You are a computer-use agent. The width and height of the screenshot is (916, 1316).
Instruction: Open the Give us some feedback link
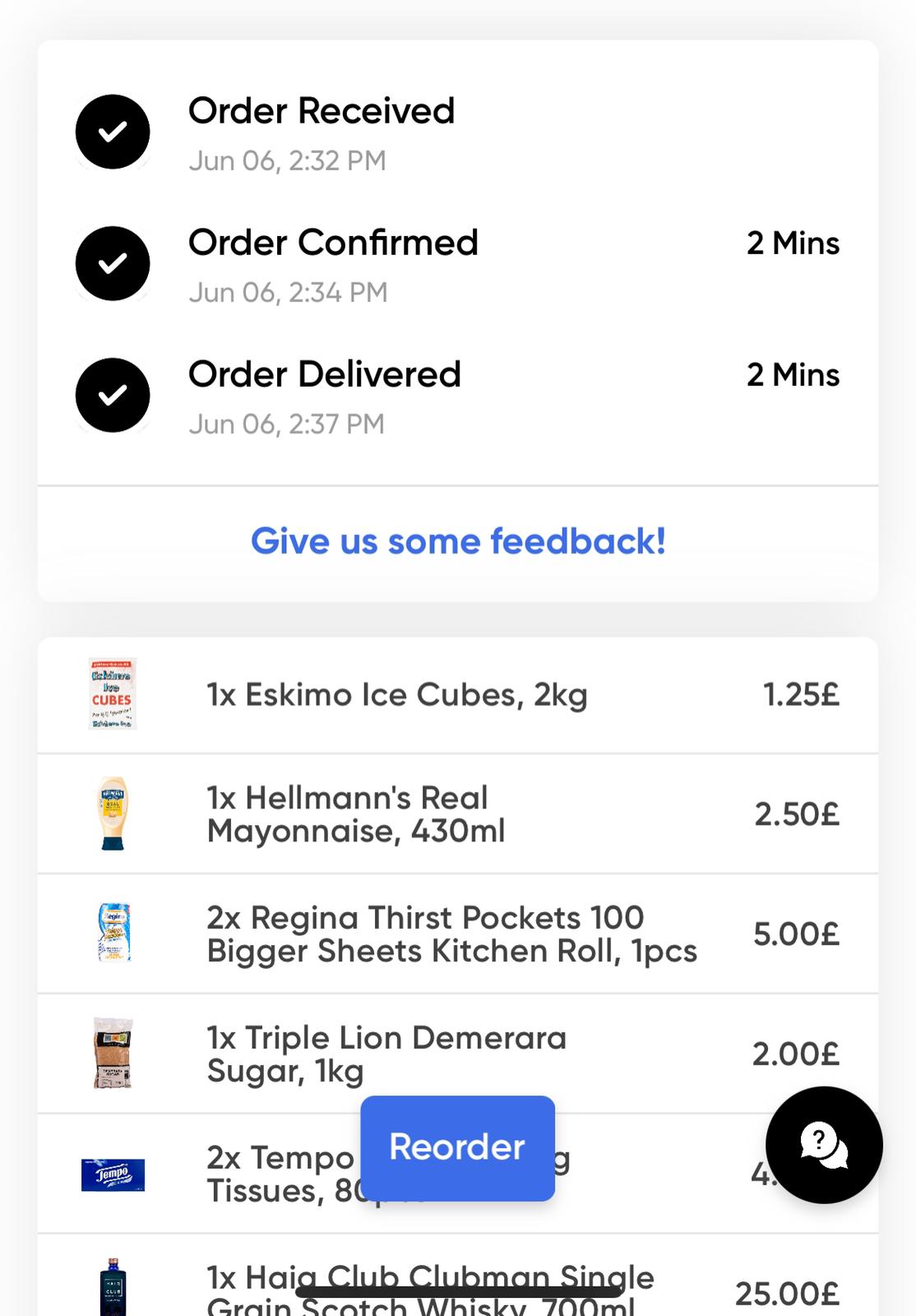point(458,541)
